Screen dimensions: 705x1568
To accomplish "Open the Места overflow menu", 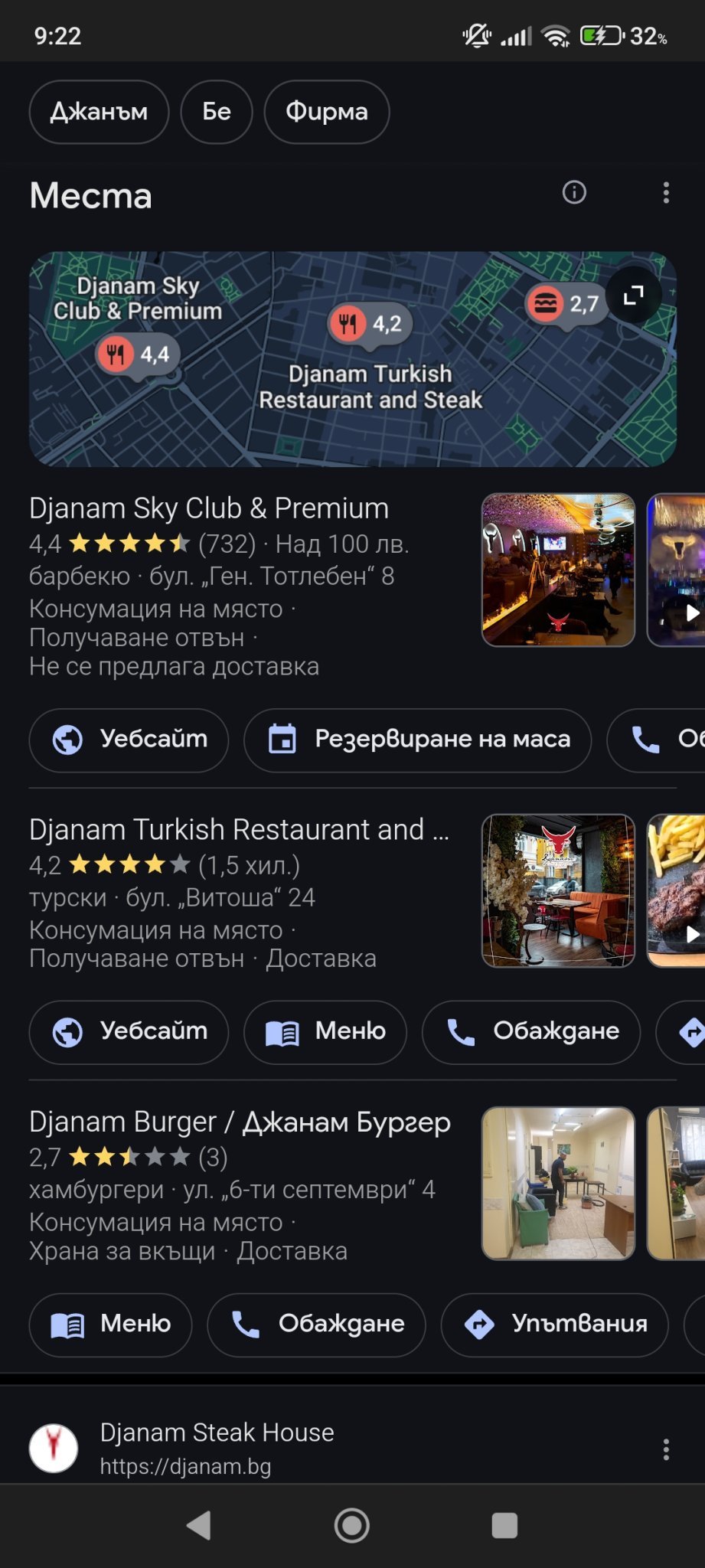I will pos(666,193).
